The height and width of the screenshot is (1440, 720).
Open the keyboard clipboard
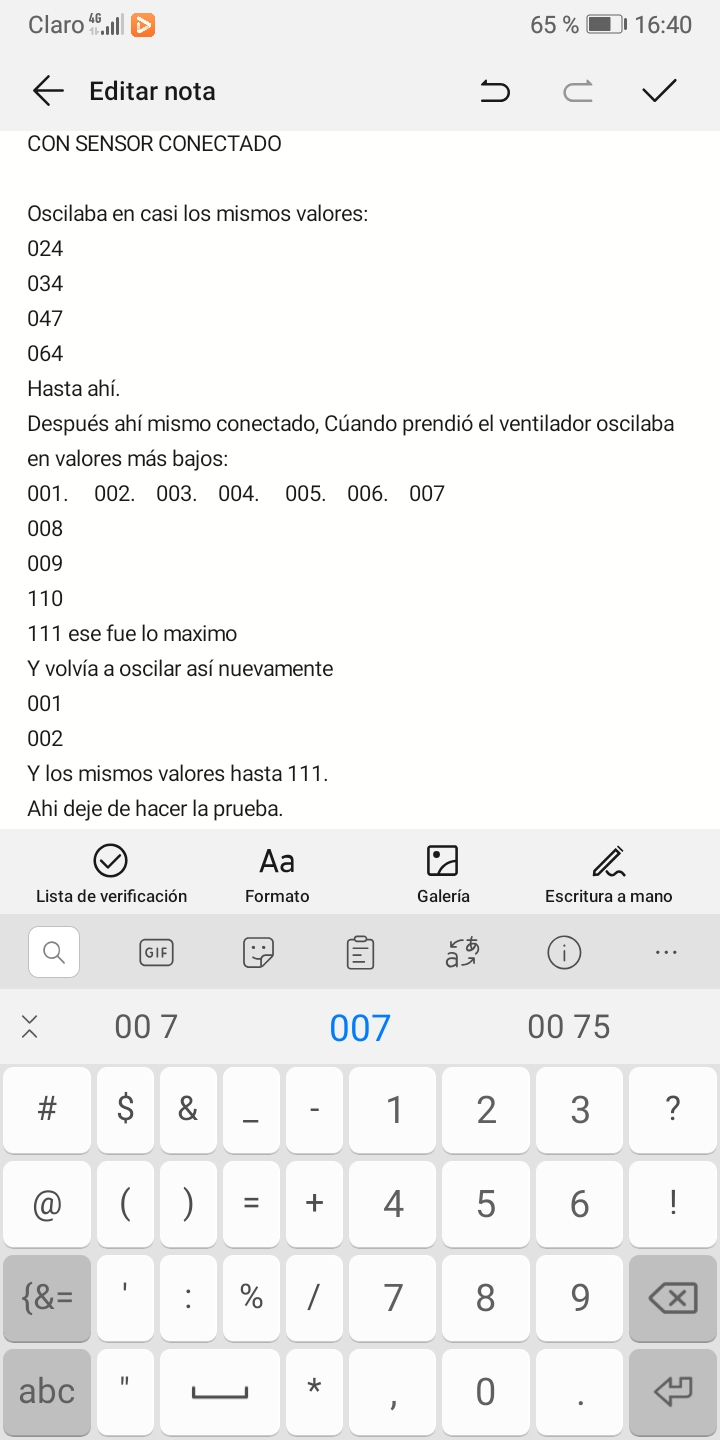360,953
